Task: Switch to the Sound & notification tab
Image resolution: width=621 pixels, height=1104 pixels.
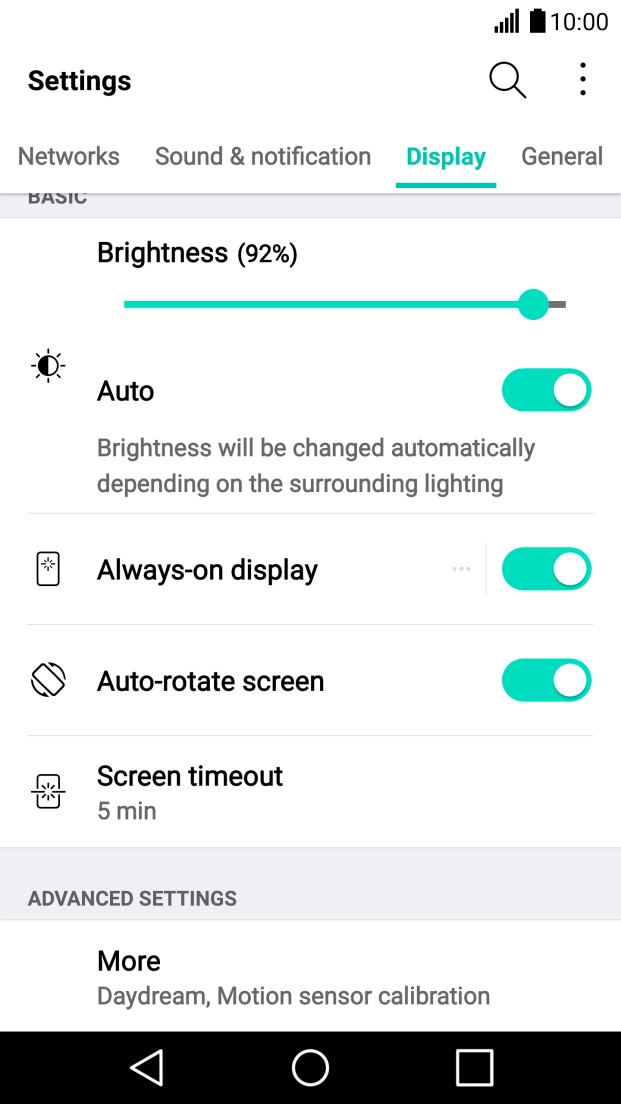Action: pos(263,157)
